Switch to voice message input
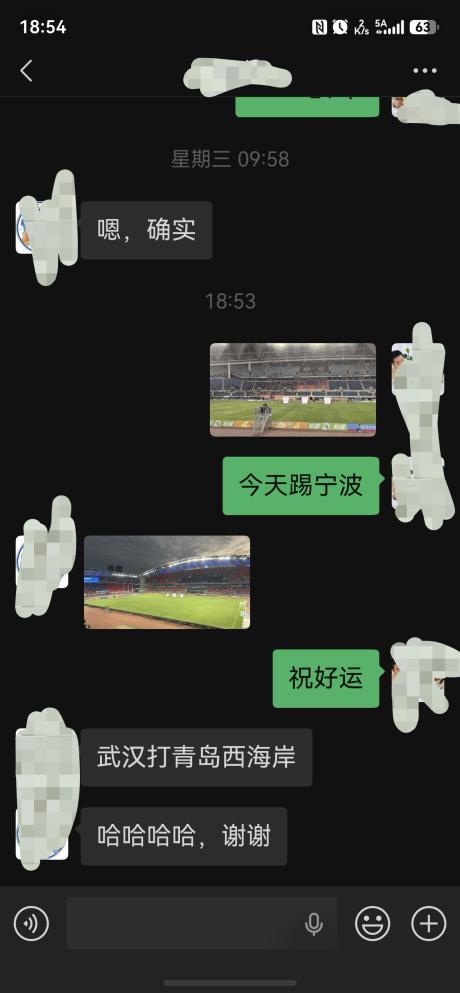Viewport: 460px width, 993px height. [31, 923]
